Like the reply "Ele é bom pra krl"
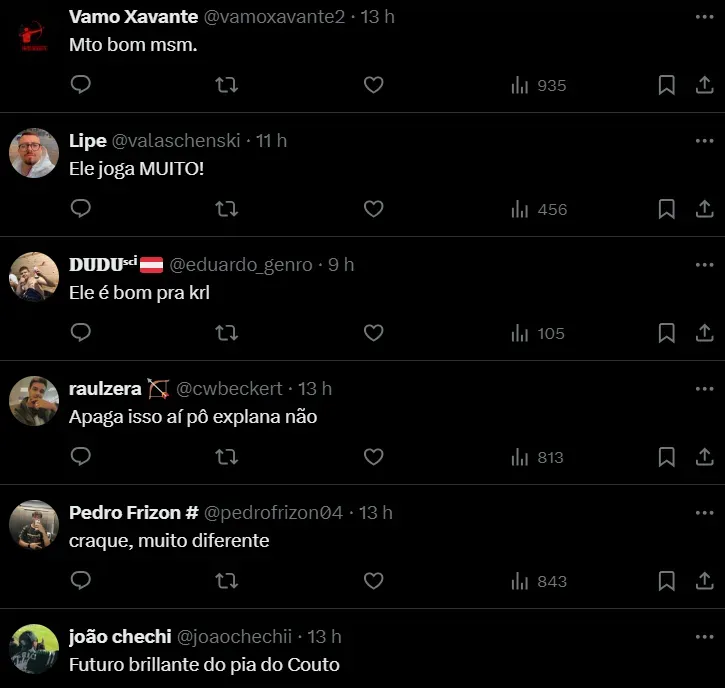725x688 pixels. (373, 333)
